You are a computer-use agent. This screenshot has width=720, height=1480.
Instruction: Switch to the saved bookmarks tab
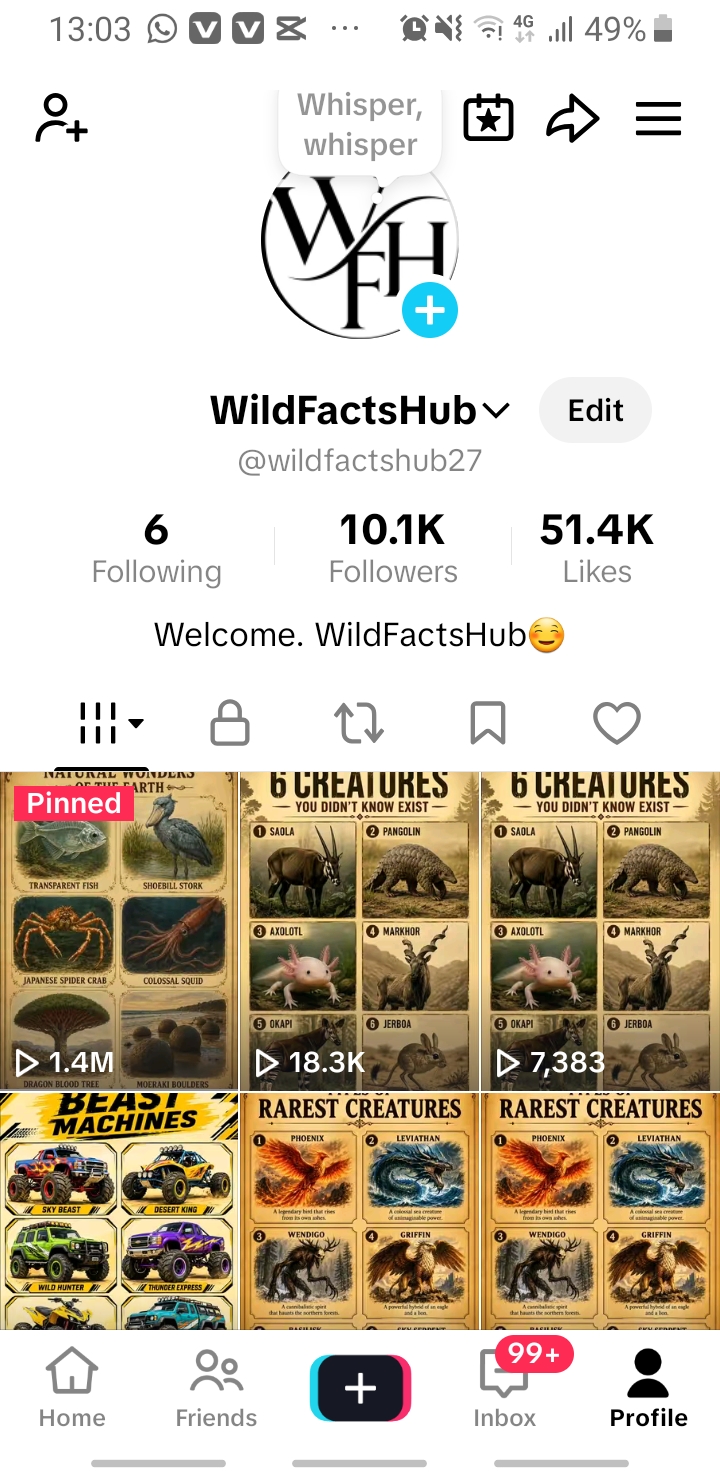tap(488, 722)
